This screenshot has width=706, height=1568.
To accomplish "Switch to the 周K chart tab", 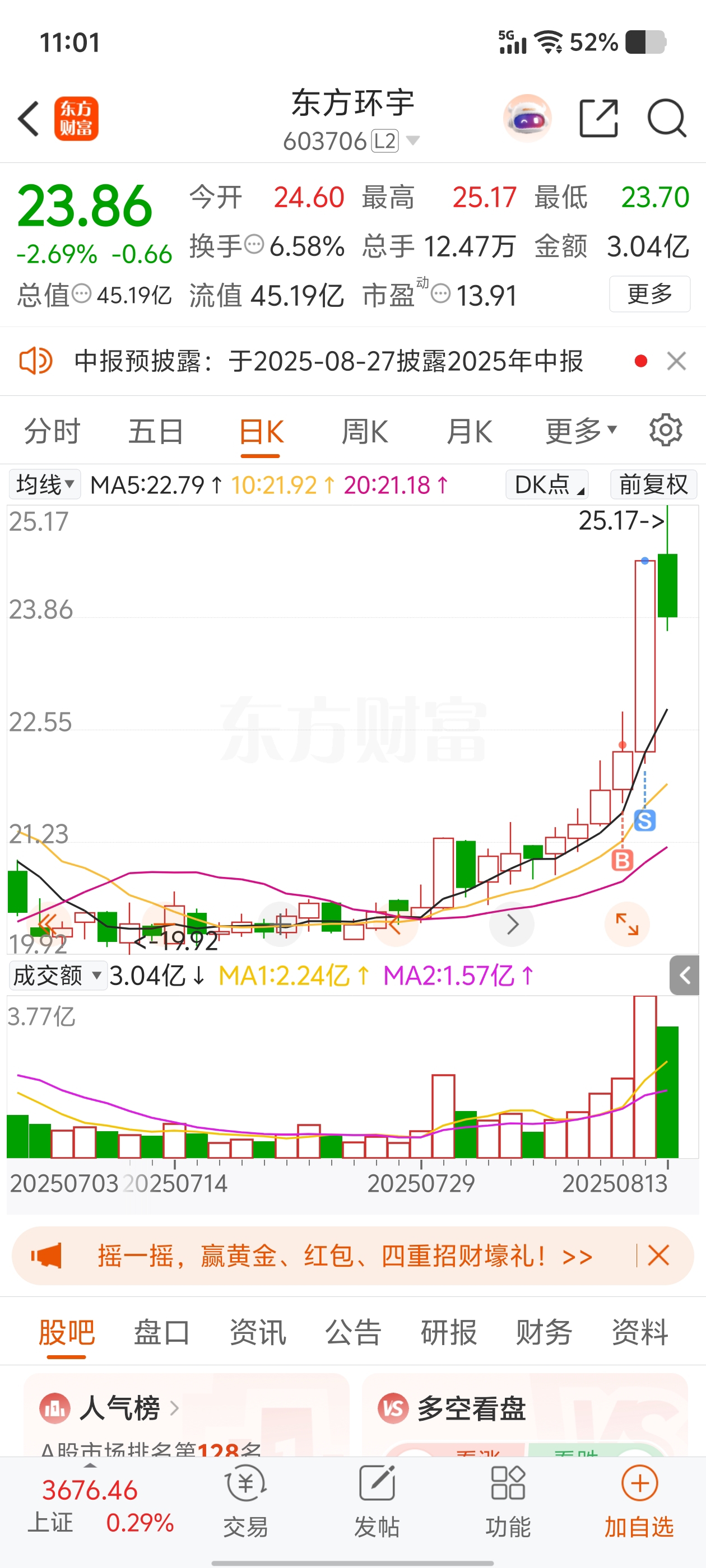I will [x=364, y=432].
